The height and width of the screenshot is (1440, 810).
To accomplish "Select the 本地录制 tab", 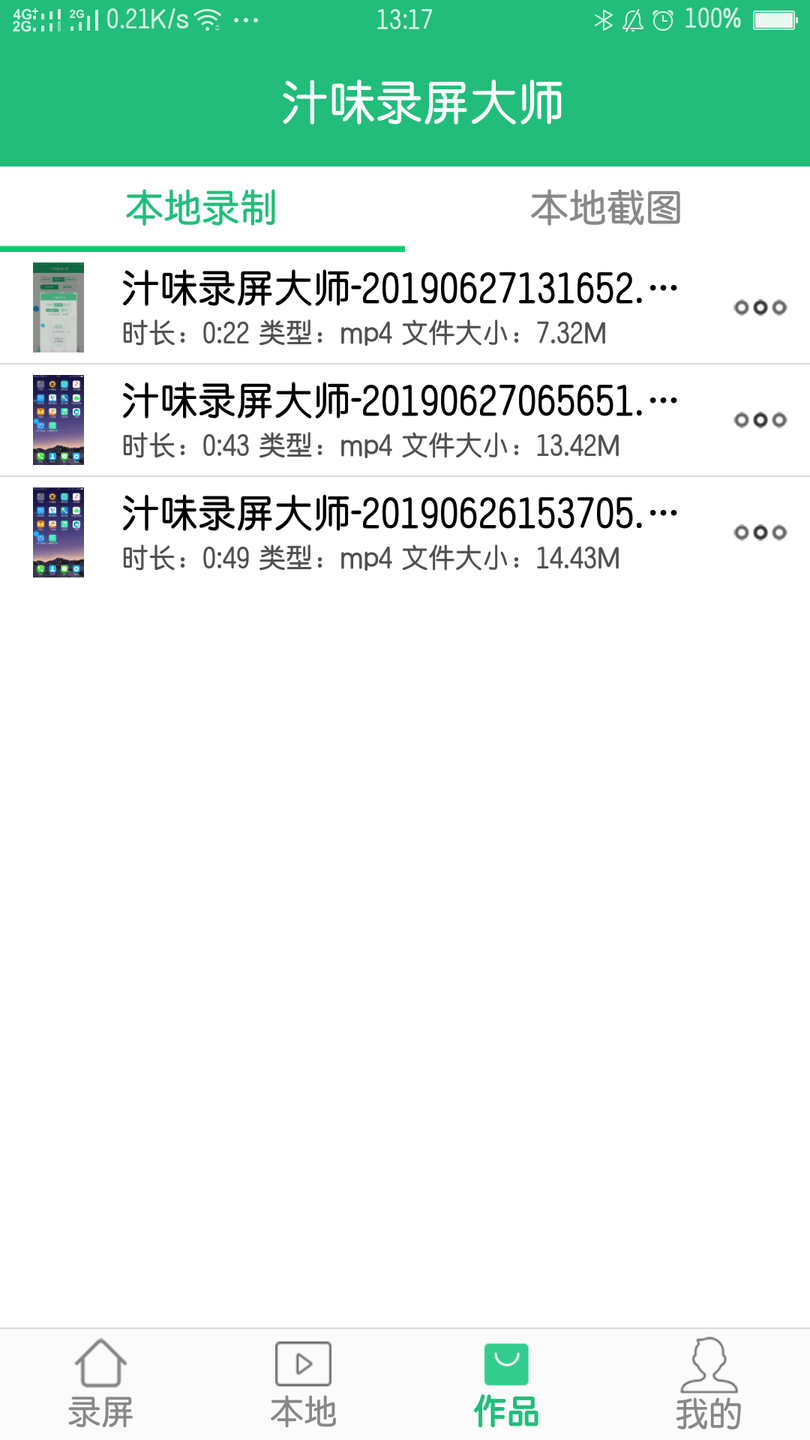I will [202, 207].
